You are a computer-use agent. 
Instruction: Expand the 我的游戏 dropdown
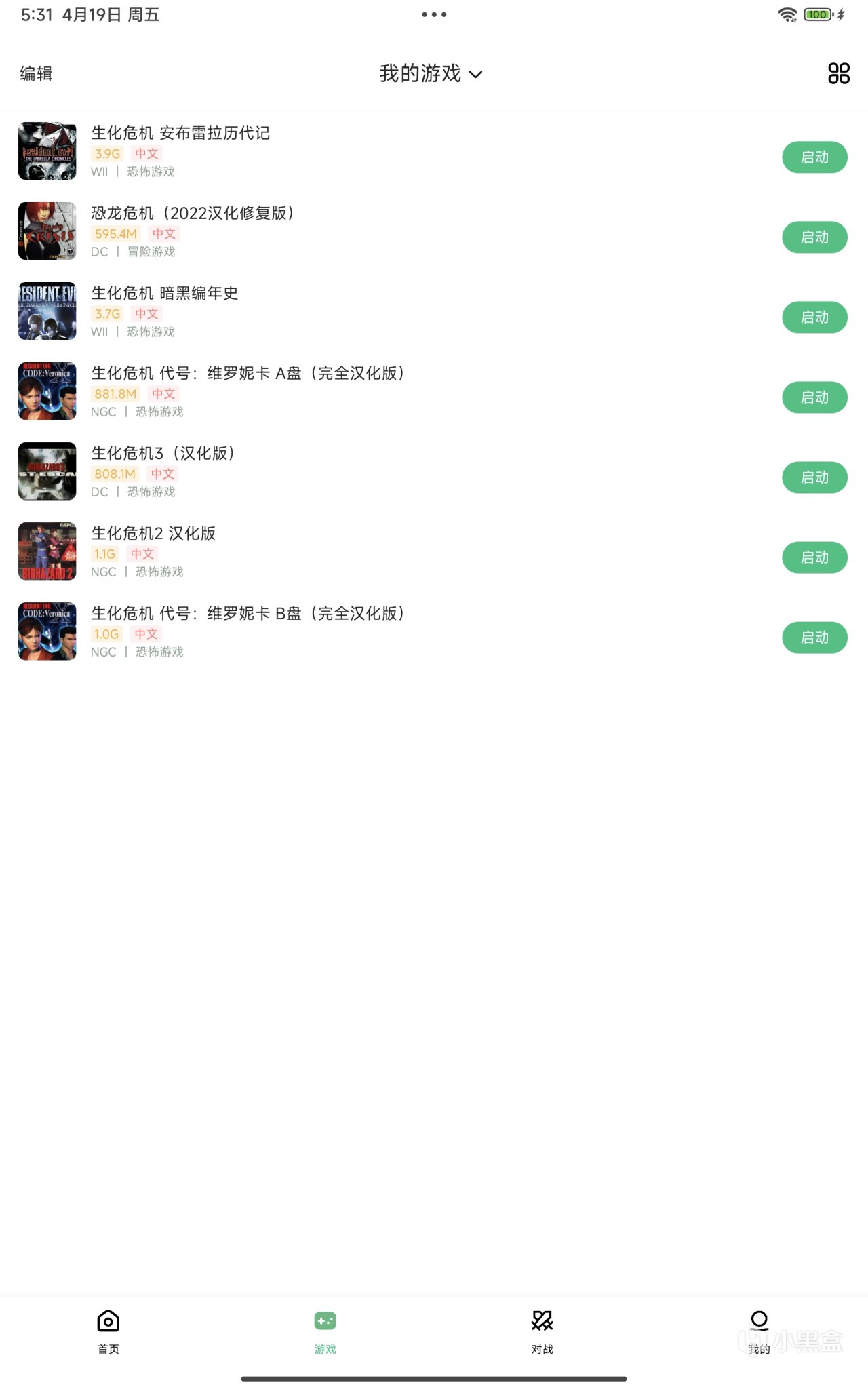[431, 73]
